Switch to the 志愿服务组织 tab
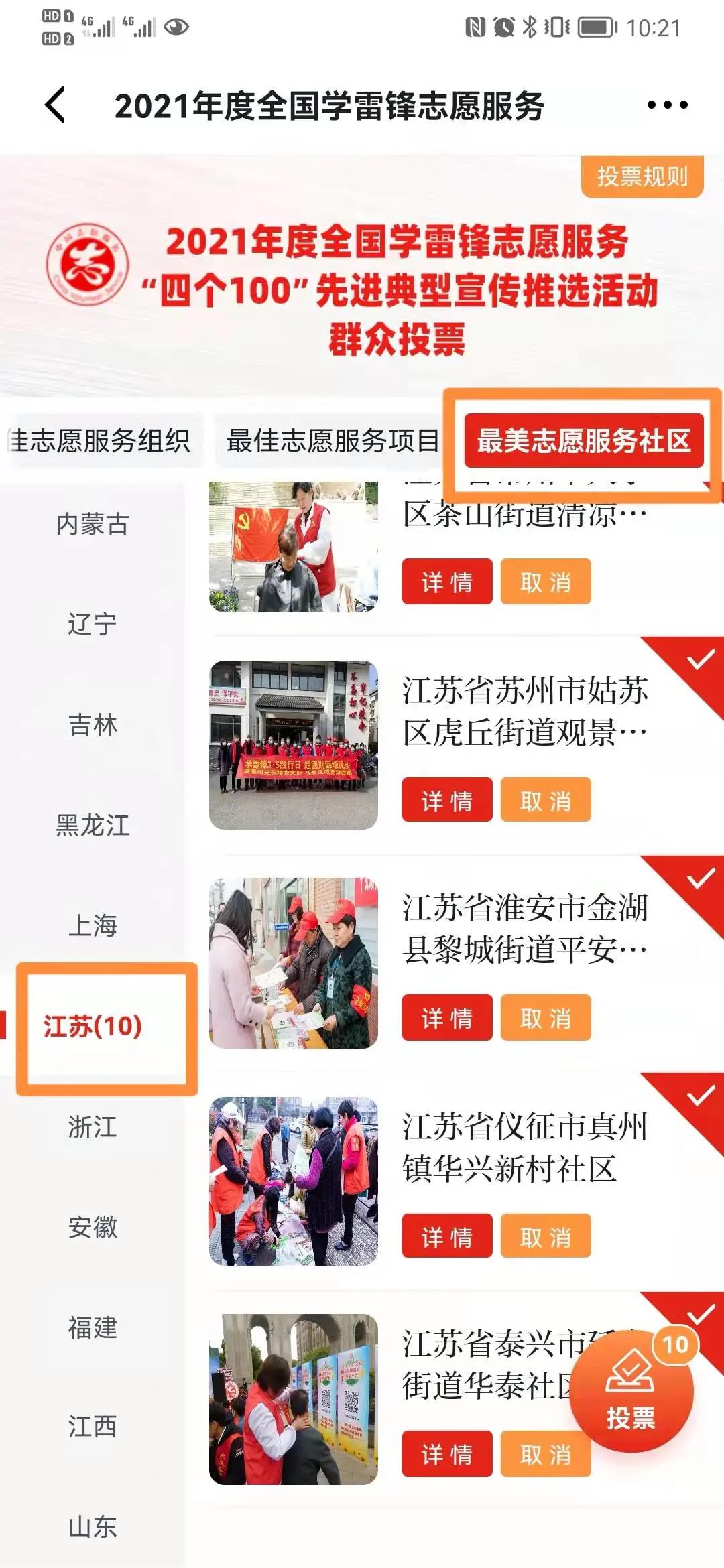Image resolution: width=724 pixels, height=1568 pixels. 99,441
